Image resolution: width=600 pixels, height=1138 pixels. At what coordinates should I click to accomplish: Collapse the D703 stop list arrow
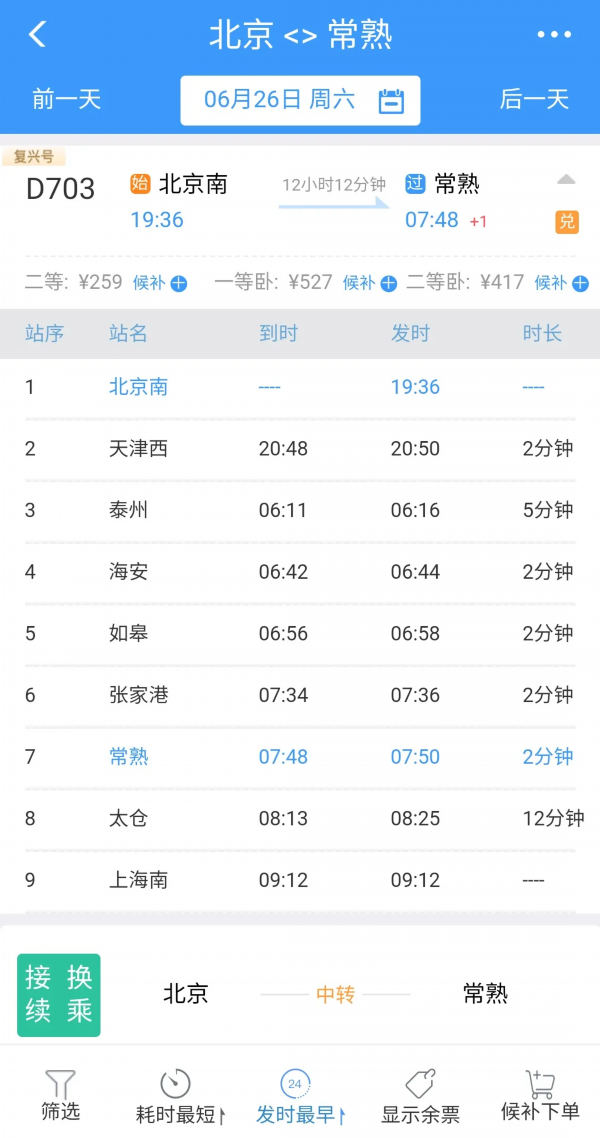point(566,180)
